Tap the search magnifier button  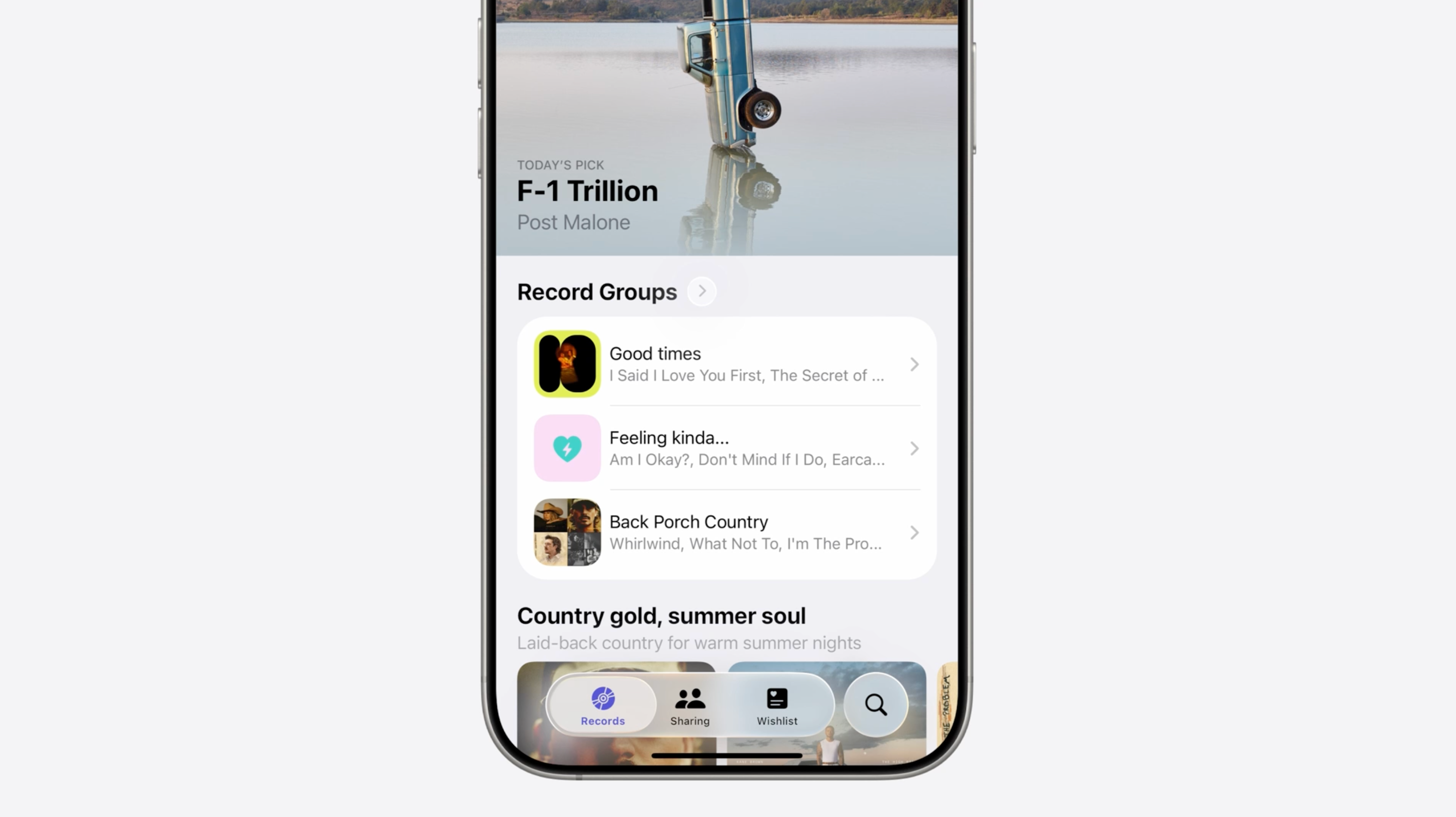pyautogui.click(x=876, y=705)
